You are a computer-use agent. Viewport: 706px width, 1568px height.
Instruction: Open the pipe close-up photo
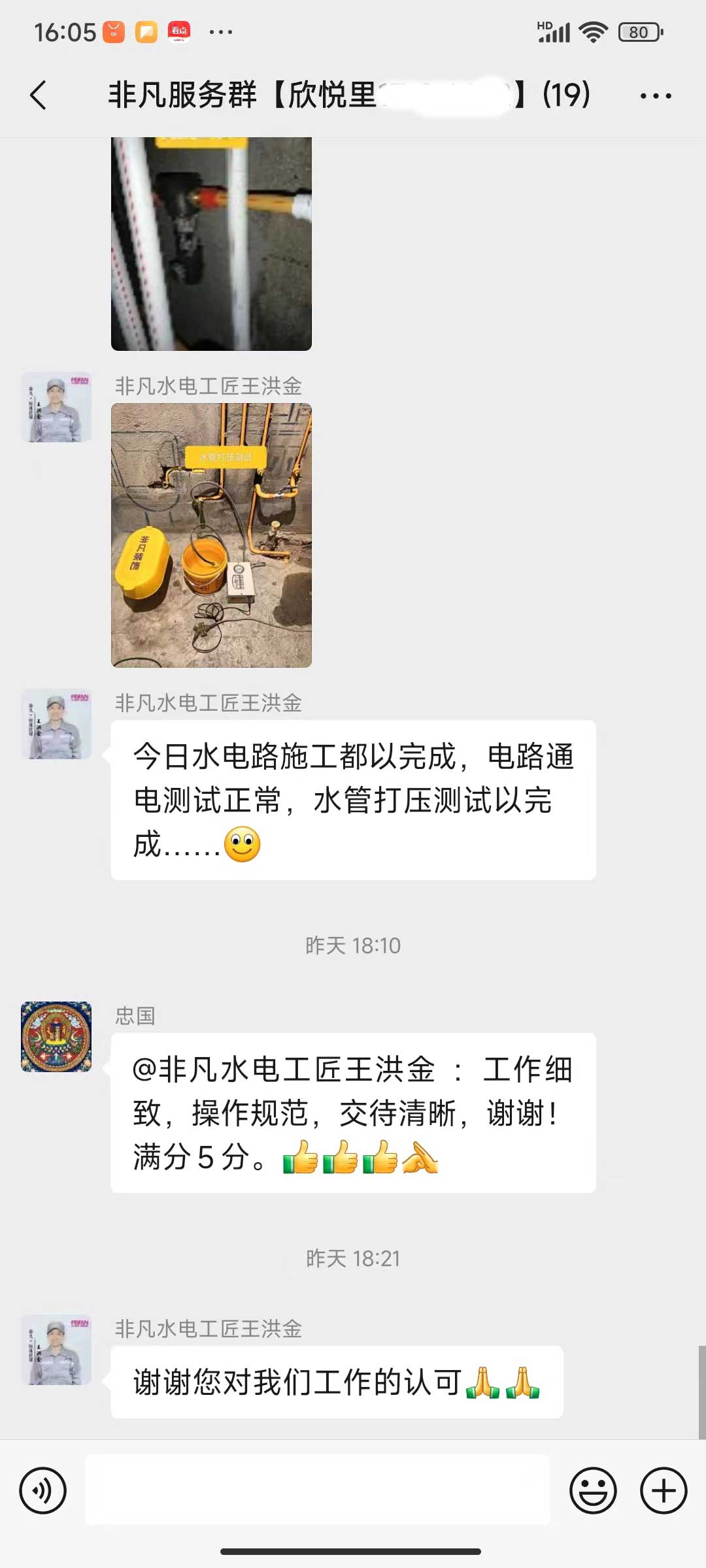tap(211, 243)
